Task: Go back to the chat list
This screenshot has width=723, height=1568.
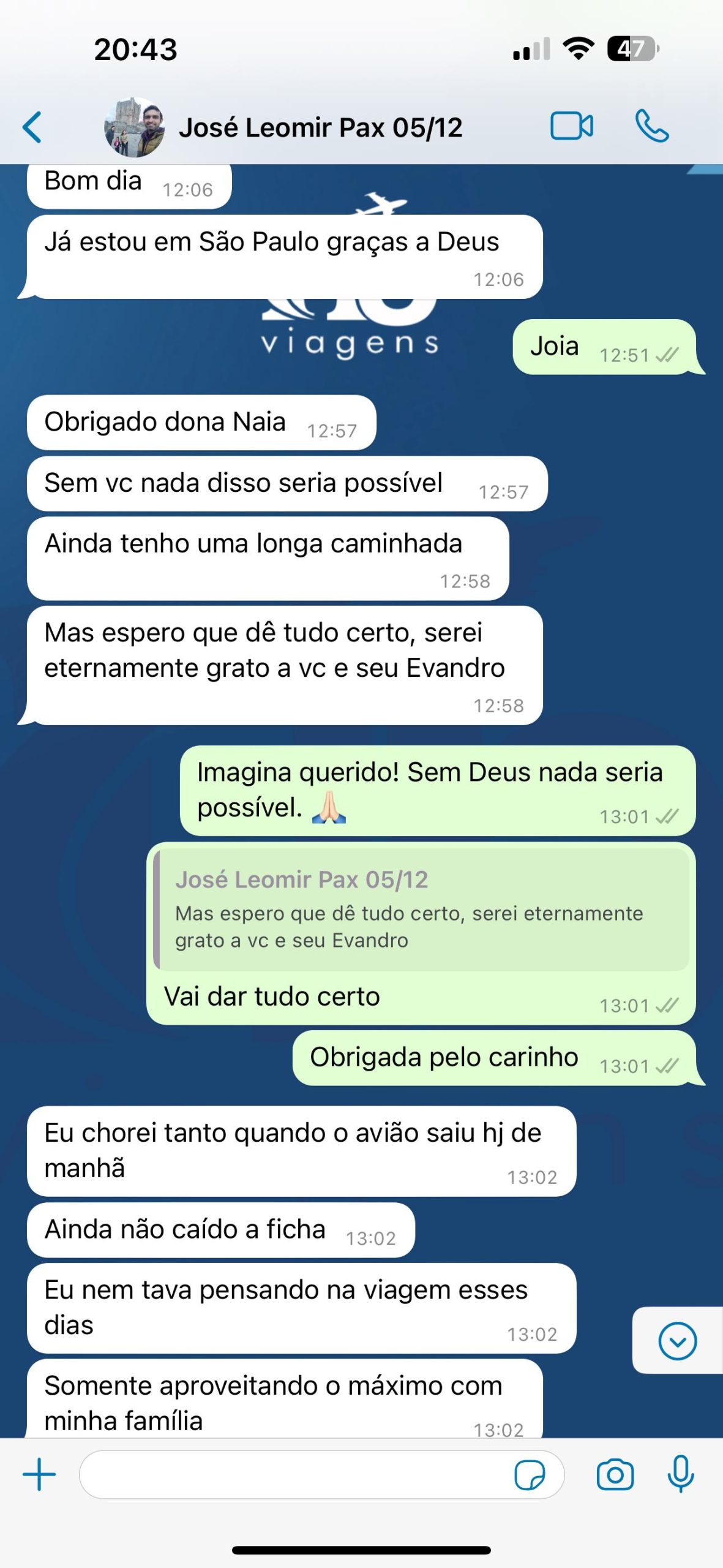Action: [x=32, y=127]
